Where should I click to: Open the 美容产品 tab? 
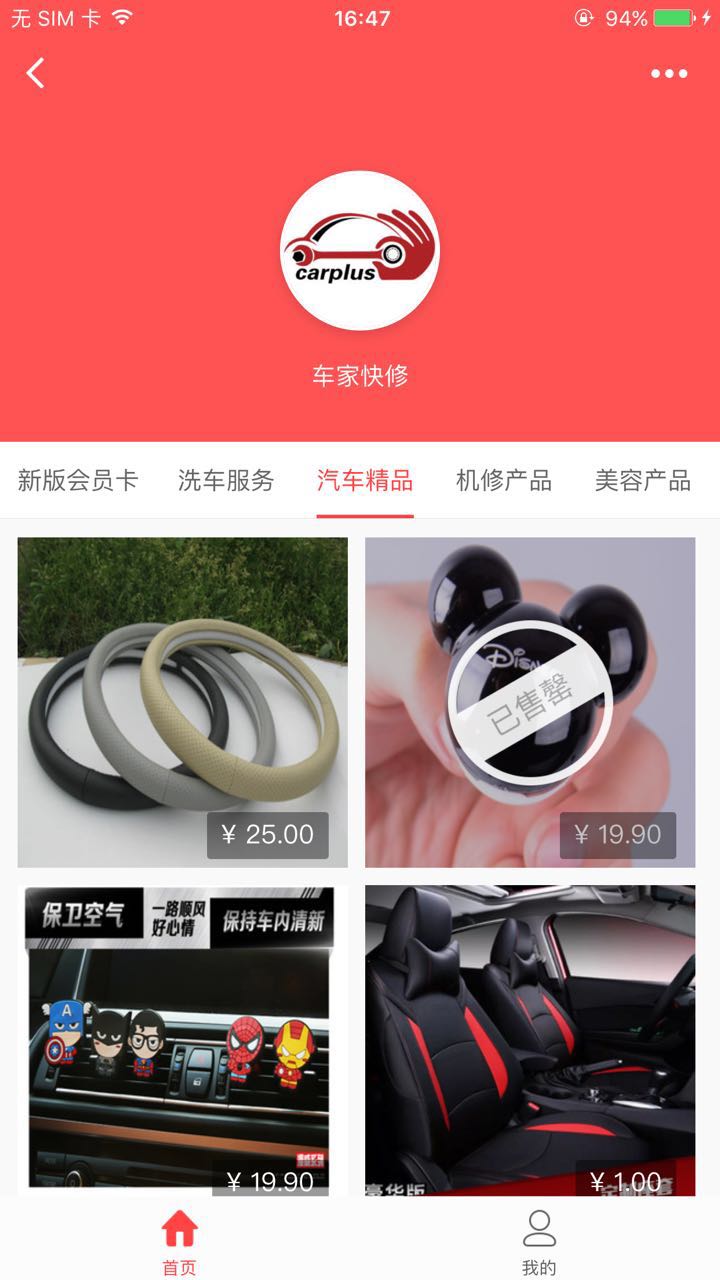tap(642, 480)
